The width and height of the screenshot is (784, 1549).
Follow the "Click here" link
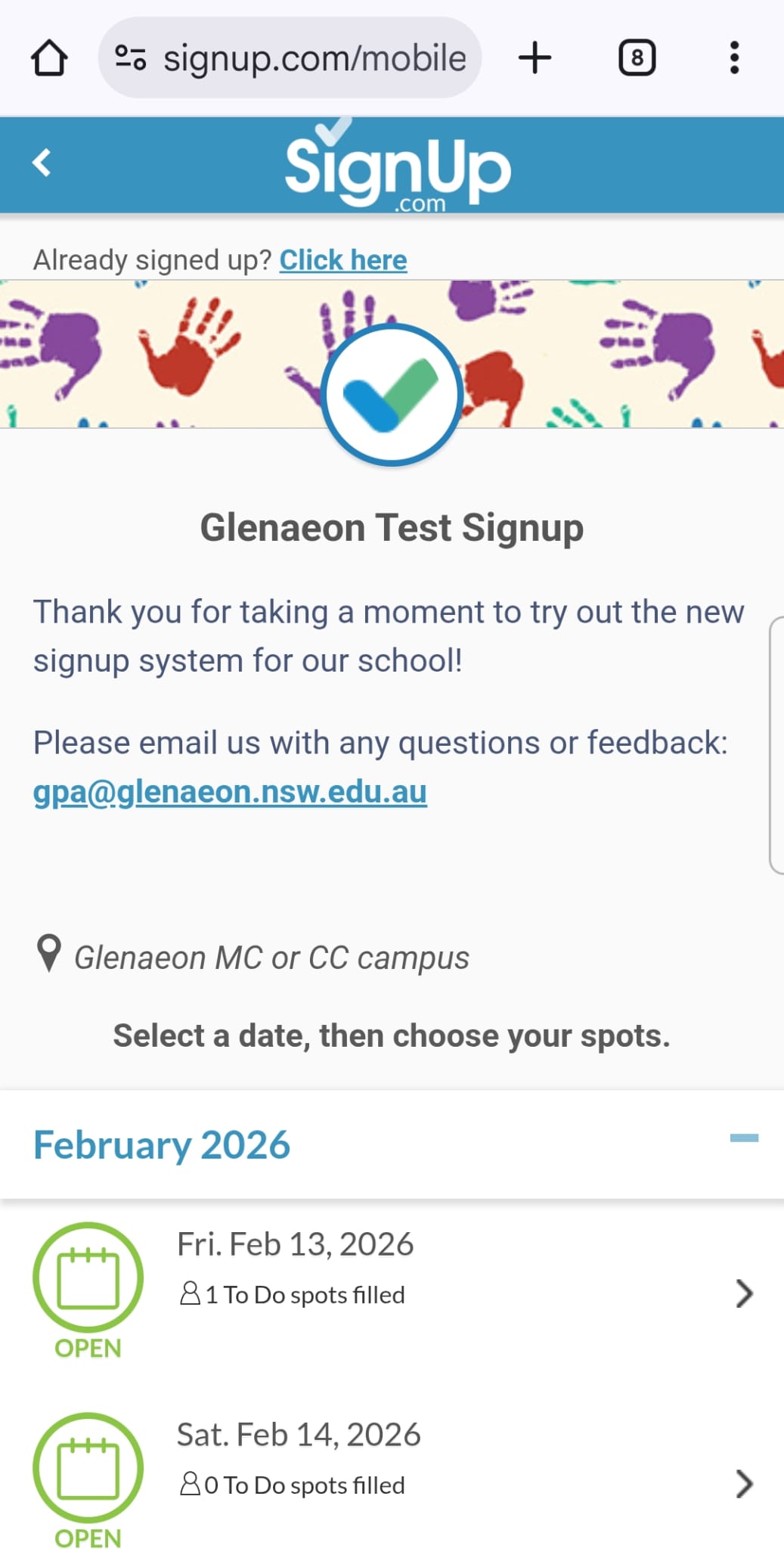coord(343,260)
